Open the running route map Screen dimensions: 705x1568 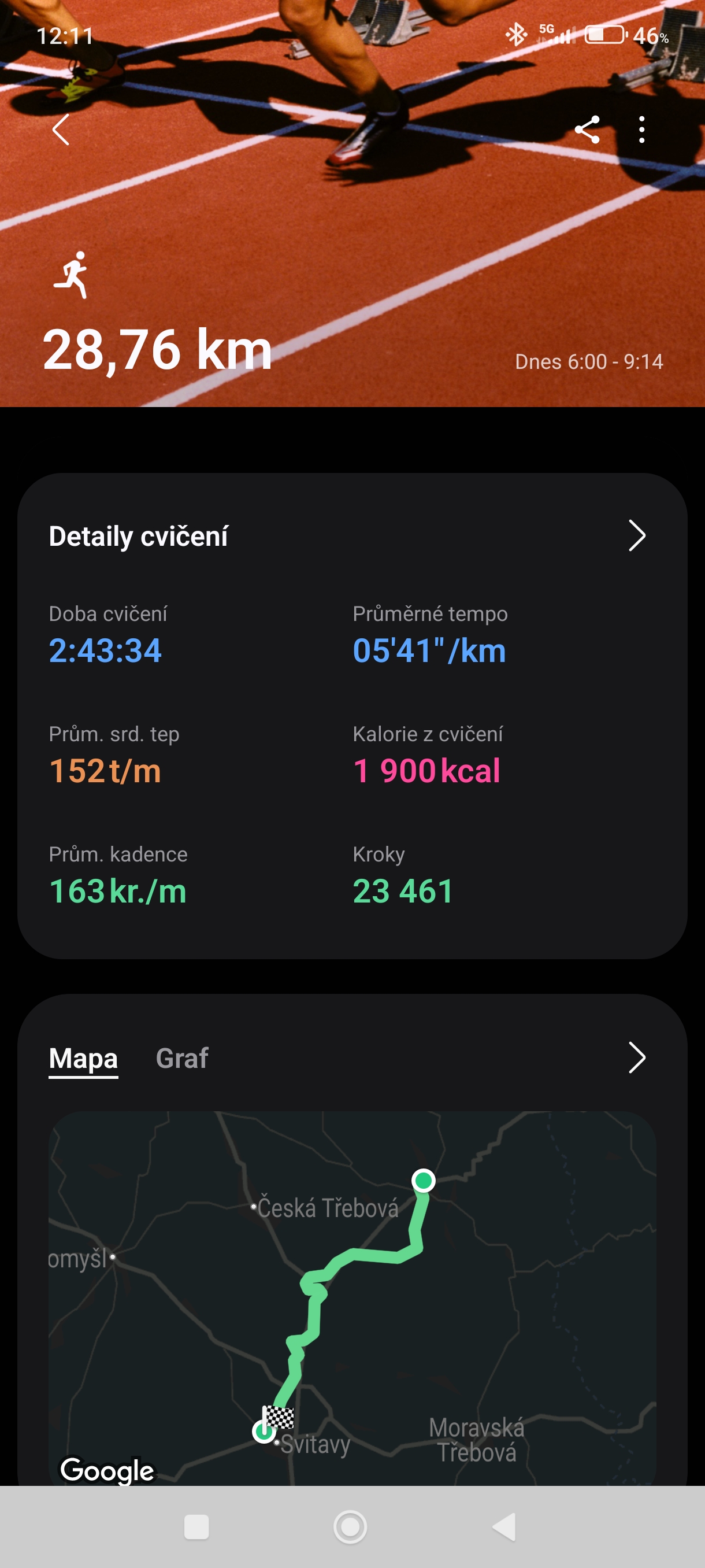[x=352, y=1296]
